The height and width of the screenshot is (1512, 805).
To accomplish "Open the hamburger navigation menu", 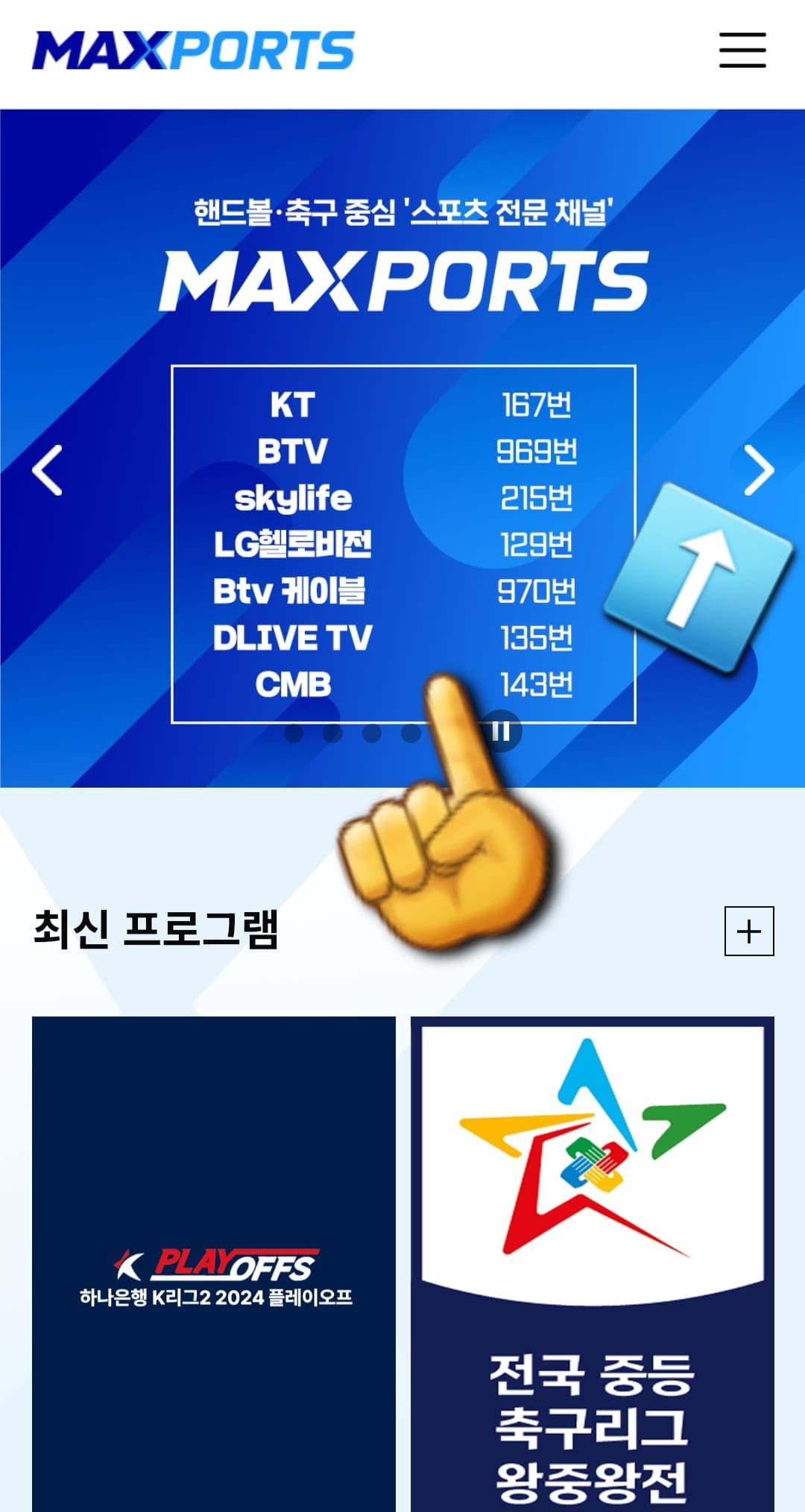I will click(x=742, y=49).
